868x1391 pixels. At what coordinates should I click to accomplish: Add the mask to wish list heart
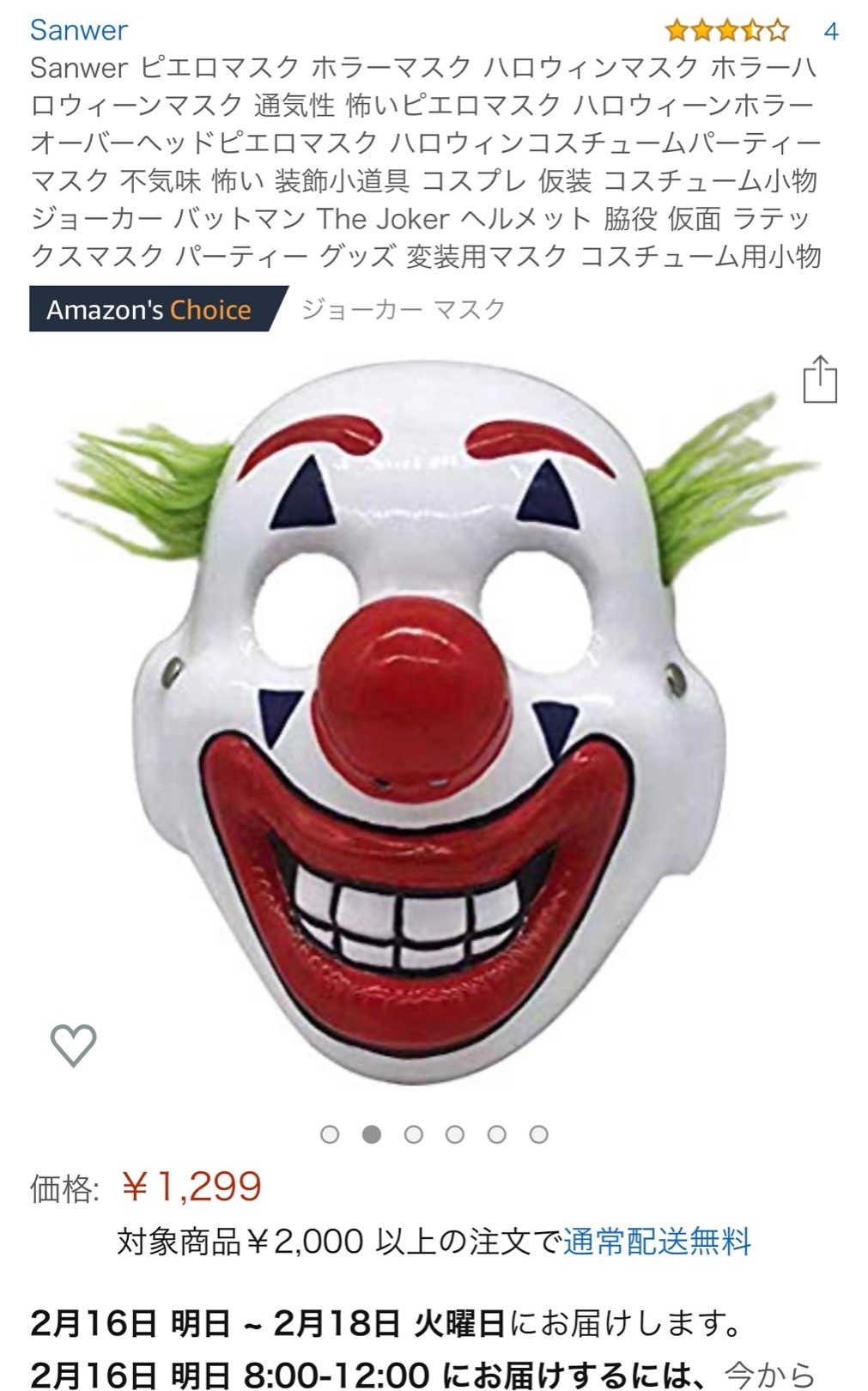click(73, 1045)
